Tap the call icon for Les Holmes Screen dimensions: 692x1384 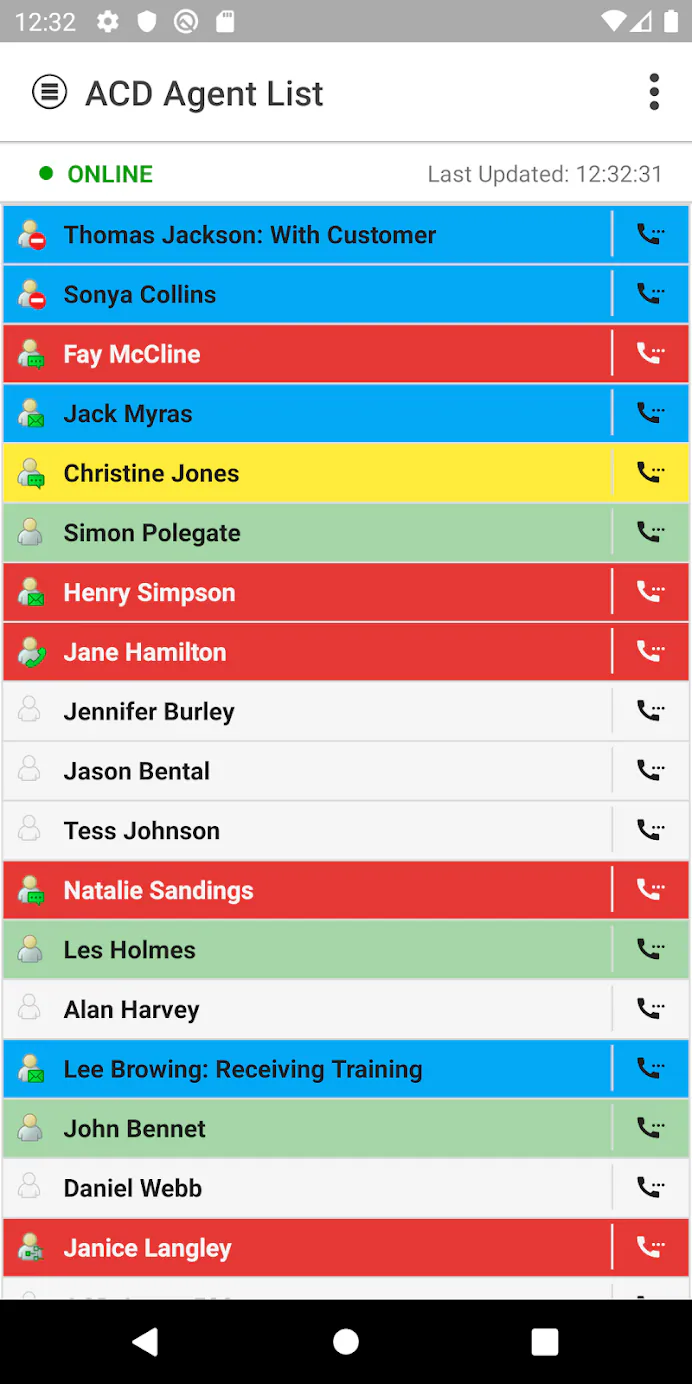(651, 949)
